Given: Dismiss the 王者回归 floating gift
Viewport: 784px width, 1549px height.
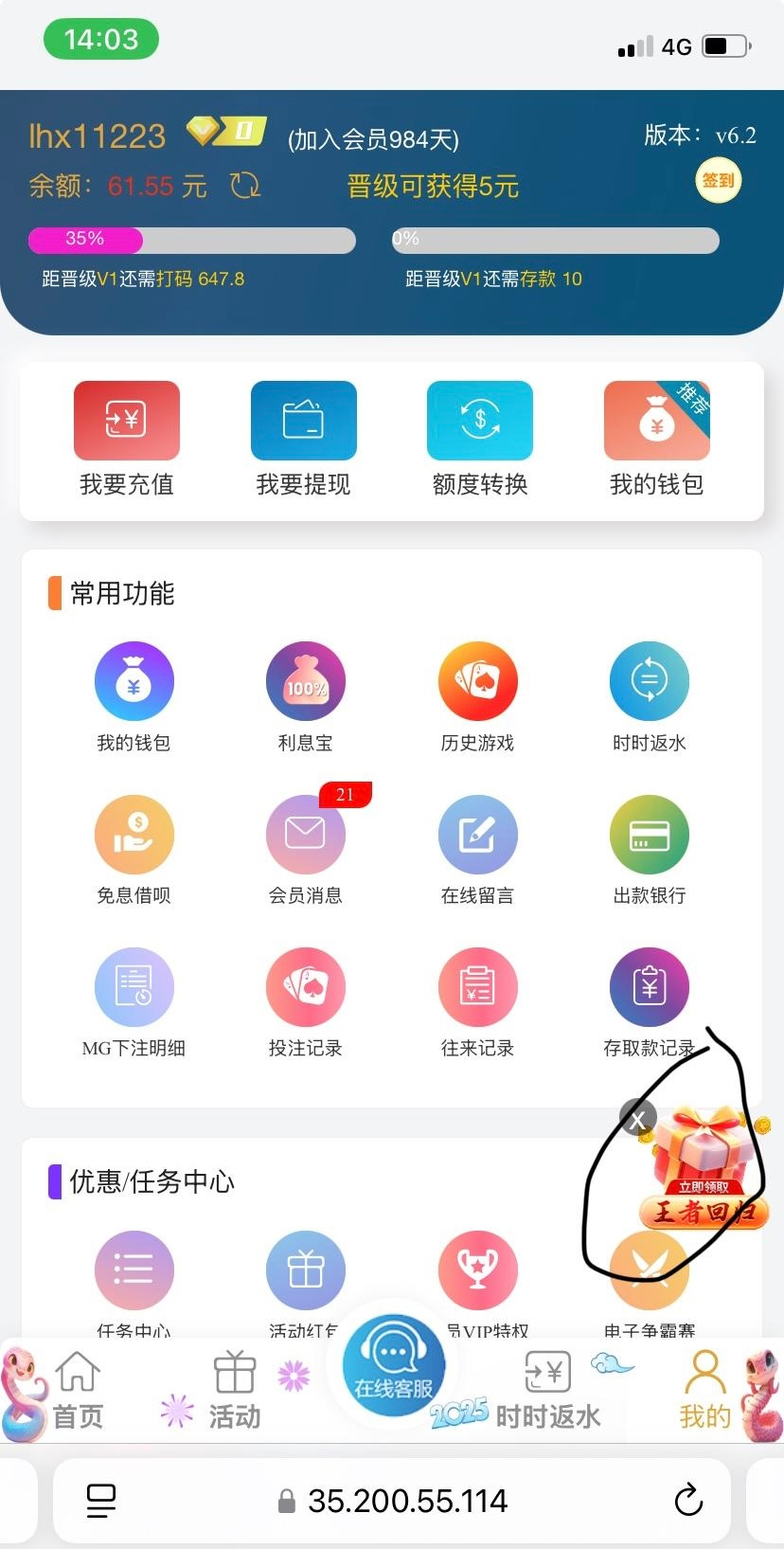Looking at the screenshot, I should 637,1119.
